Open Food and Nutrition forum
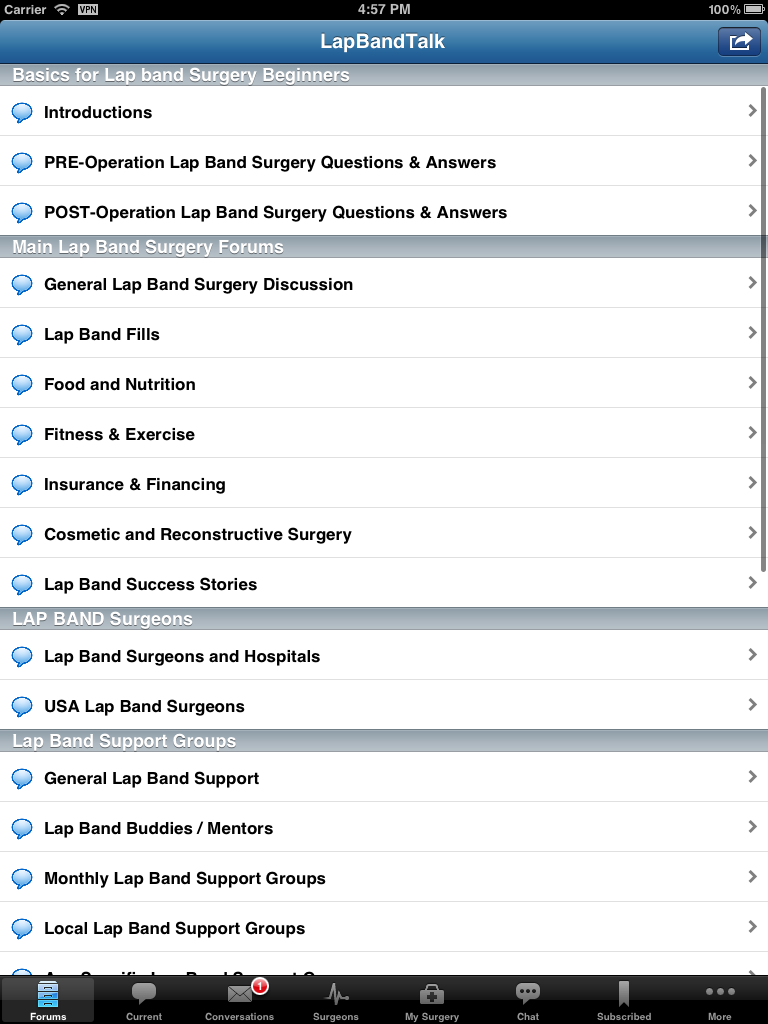This screenshot has height=1024, width=768. point(384,383)
